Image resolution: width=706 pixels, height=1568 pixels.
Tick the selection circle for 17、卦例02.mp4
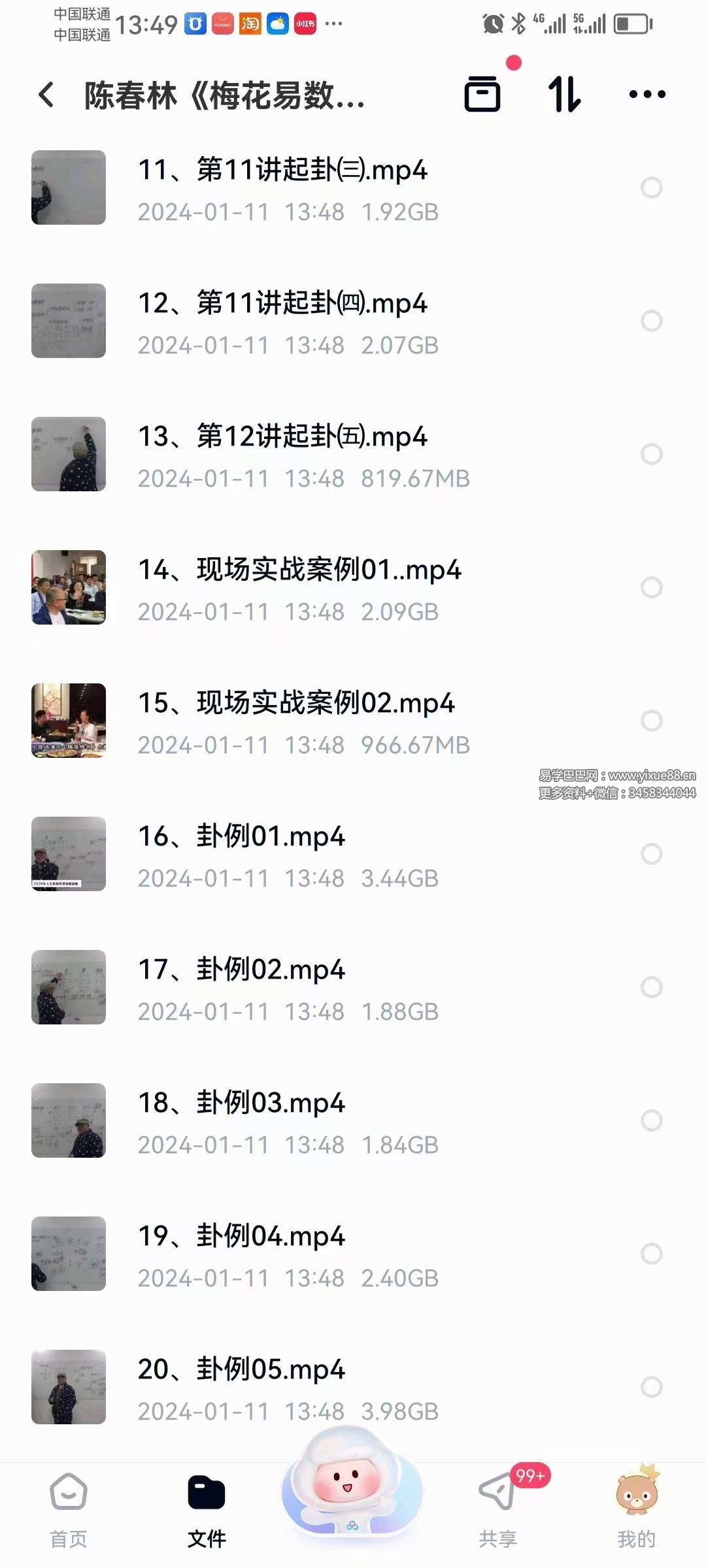(651, 987)
